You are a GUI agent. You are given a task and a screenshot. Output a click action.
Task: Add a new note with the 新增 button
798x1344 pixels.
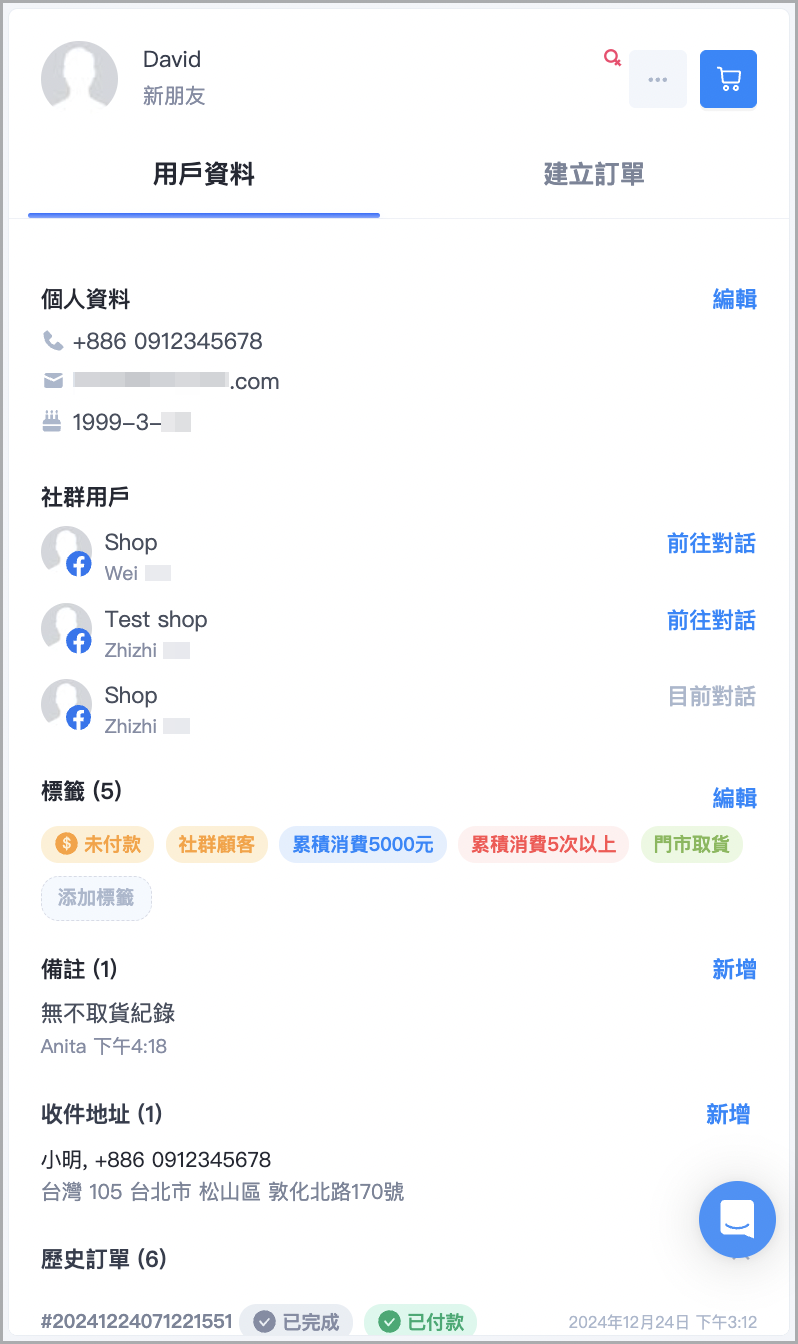(735, 968)
